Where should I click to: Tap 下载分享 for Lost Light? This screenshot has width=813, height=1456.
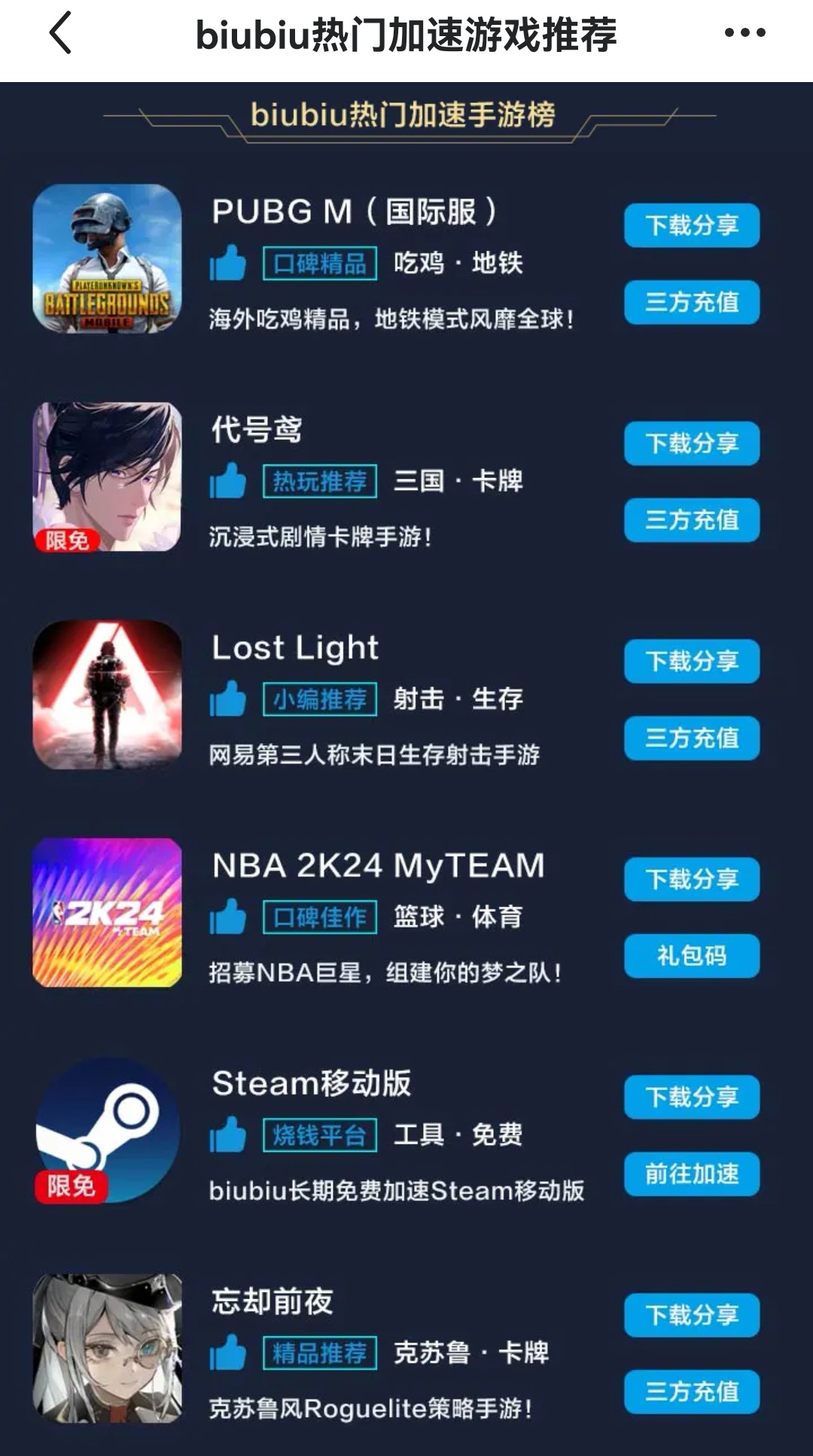[692, 661]
